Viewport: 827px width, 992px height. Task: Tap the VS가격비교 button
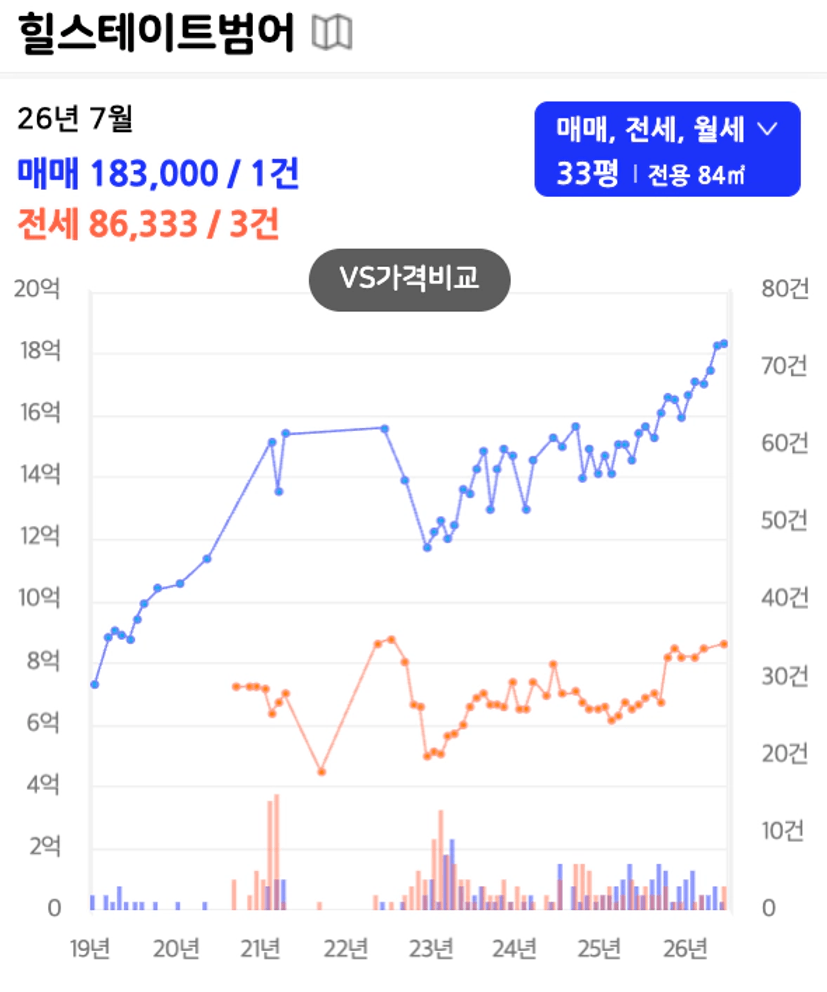409,279
